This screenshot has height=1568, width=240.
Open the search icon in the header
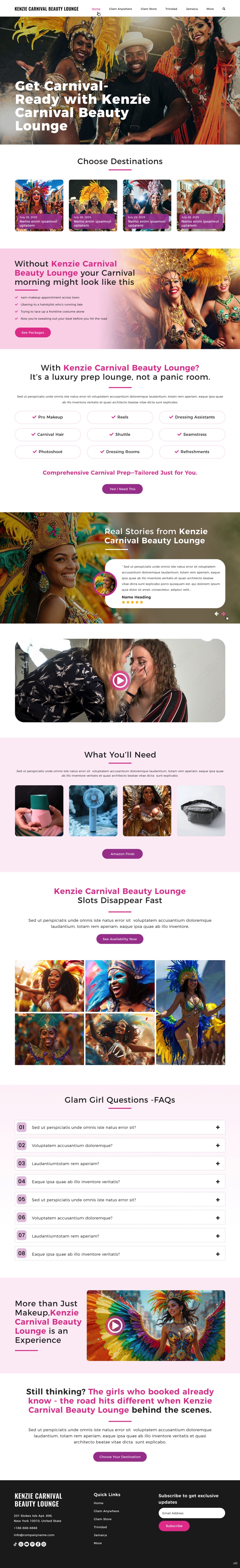click(x=224, y=9)
